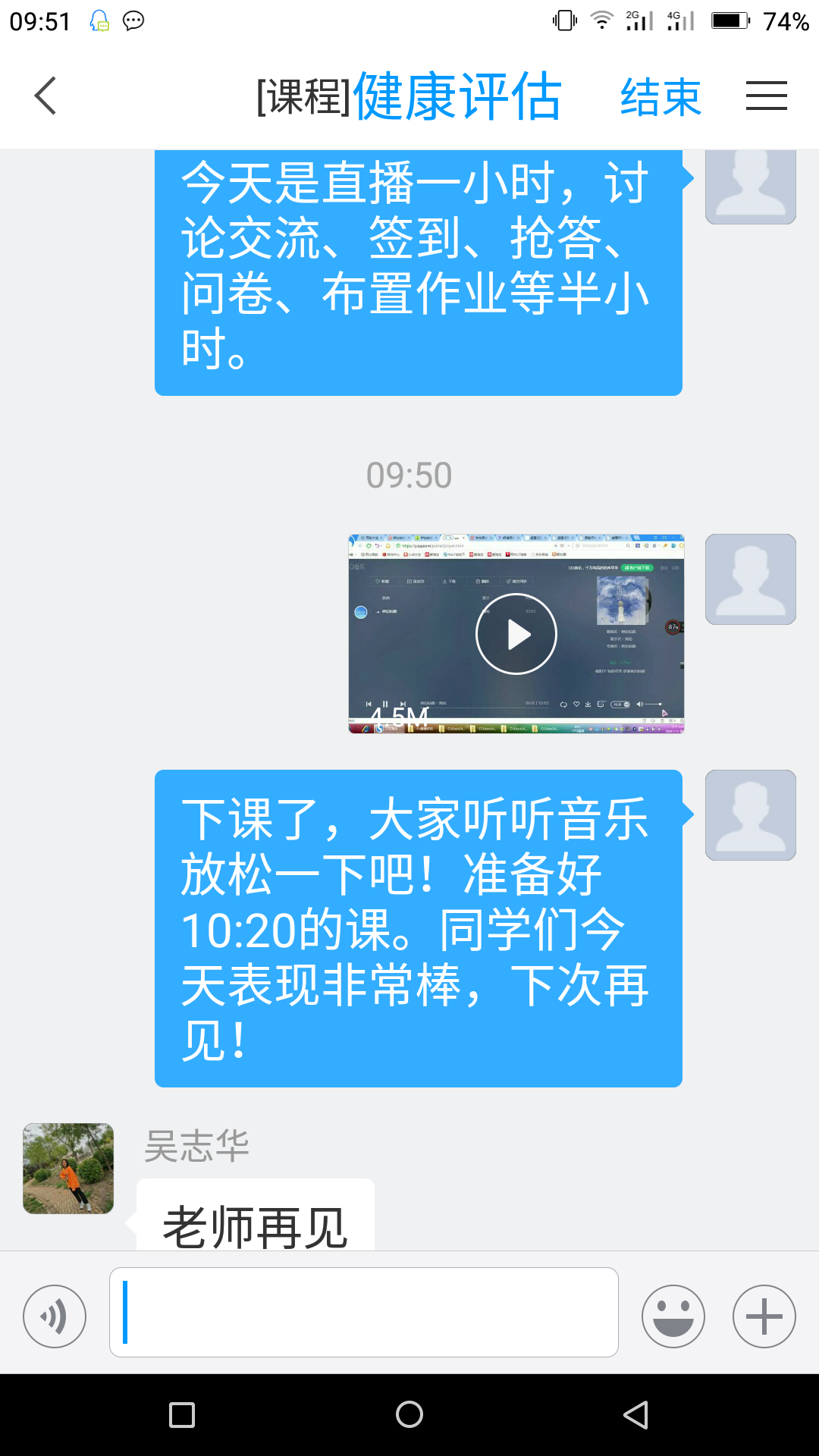Play the shared 4.5M video
Image resolution: width=819 pixels, height=1456 pixels.
tap(516, 634)
